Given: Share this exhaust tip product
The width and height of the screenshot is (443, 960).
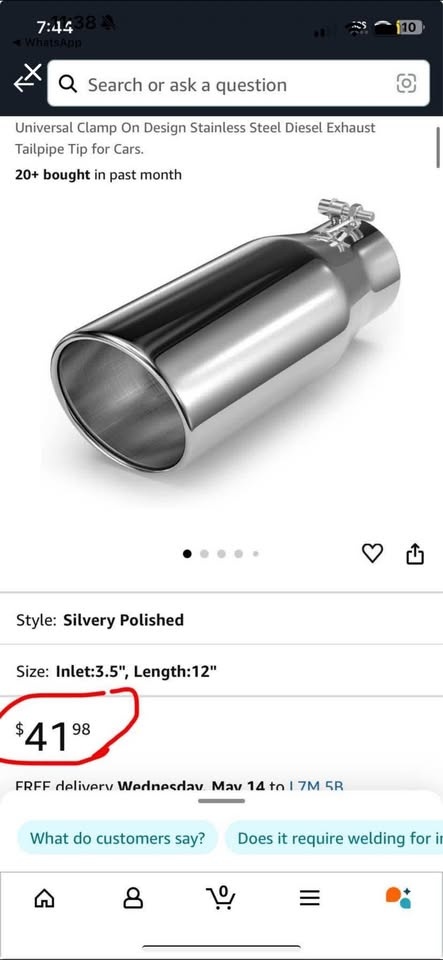Looking at the screenshot, I should pos(415,553).
